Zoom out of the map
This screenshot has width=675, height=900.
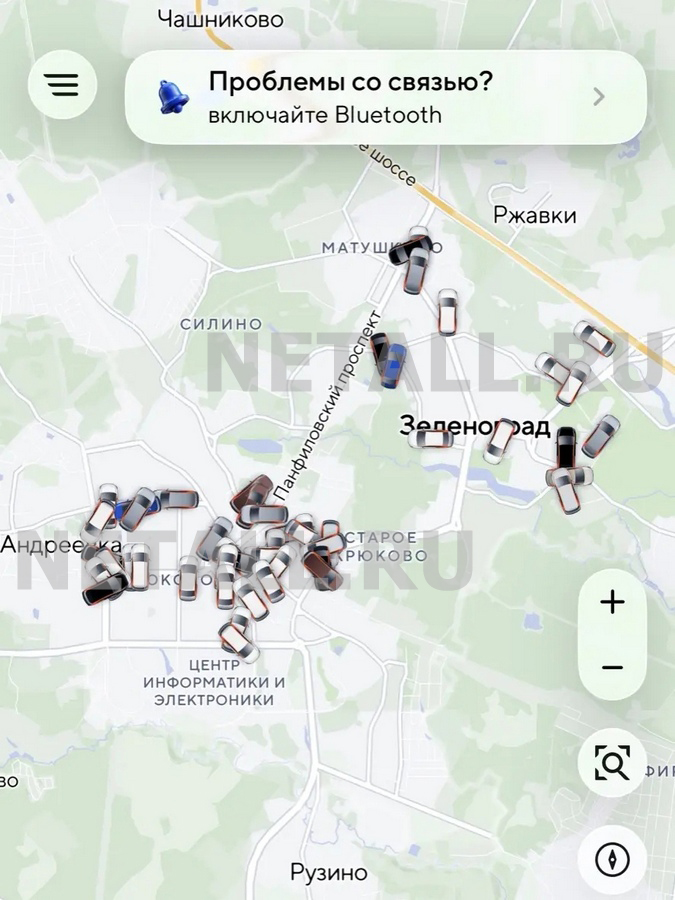coord(612,667)
